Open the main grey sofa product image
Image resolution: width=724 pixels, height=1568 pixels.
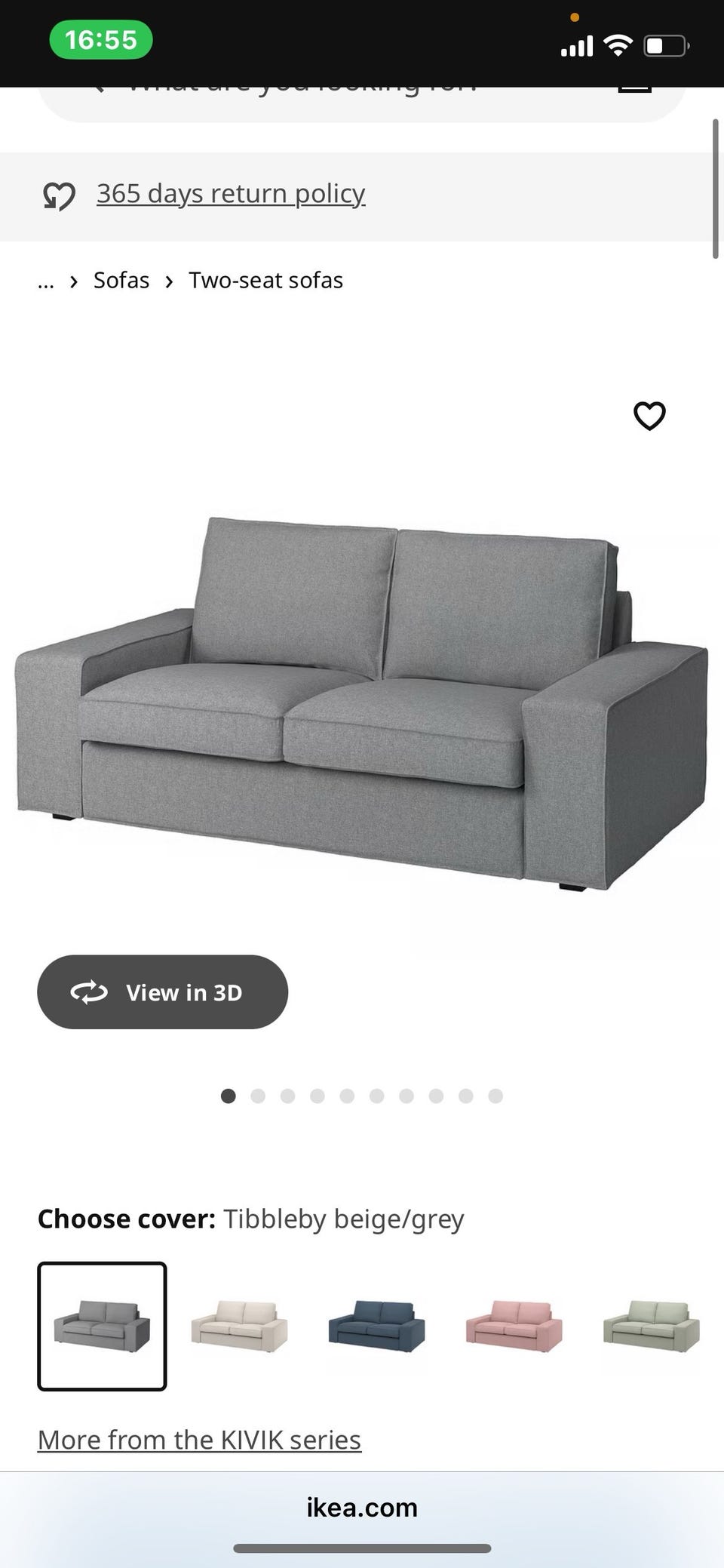pyautogui.click(x=362, y=702)
